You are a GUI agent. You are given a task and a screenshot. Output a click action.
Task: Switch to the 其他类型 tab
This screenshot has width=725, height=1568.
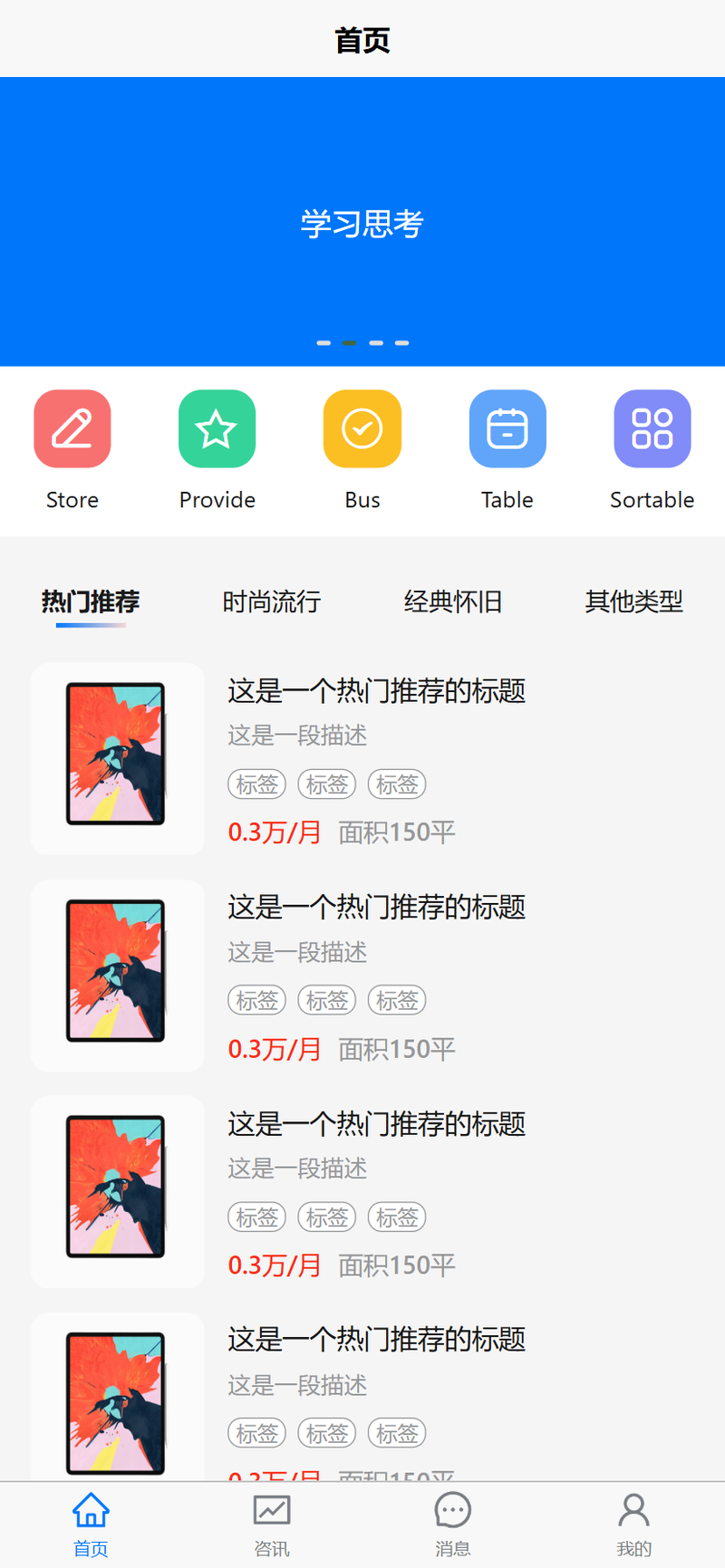pyautogui.click(x=634, y=601)
